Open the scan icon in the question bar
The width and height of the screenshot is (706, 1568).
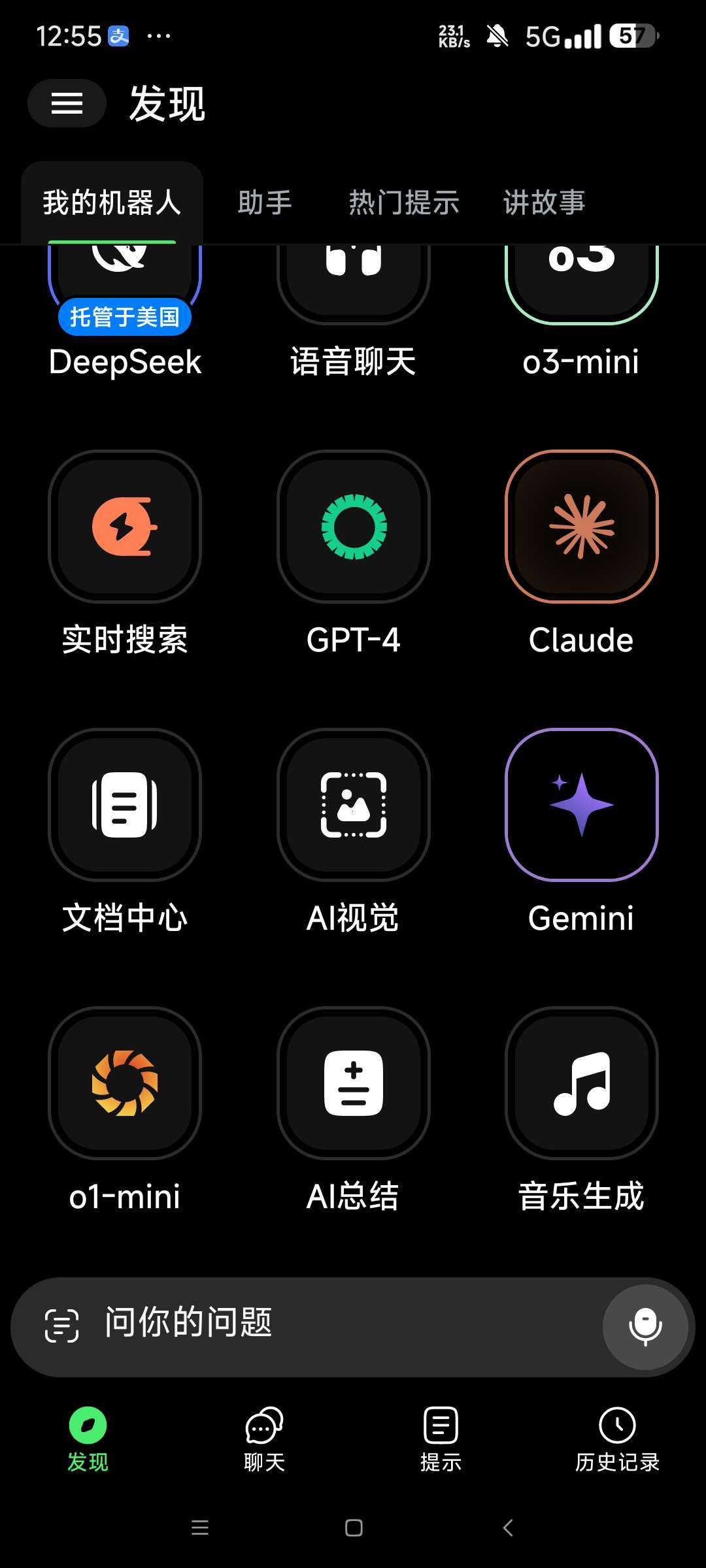(x=61, y=1325)
